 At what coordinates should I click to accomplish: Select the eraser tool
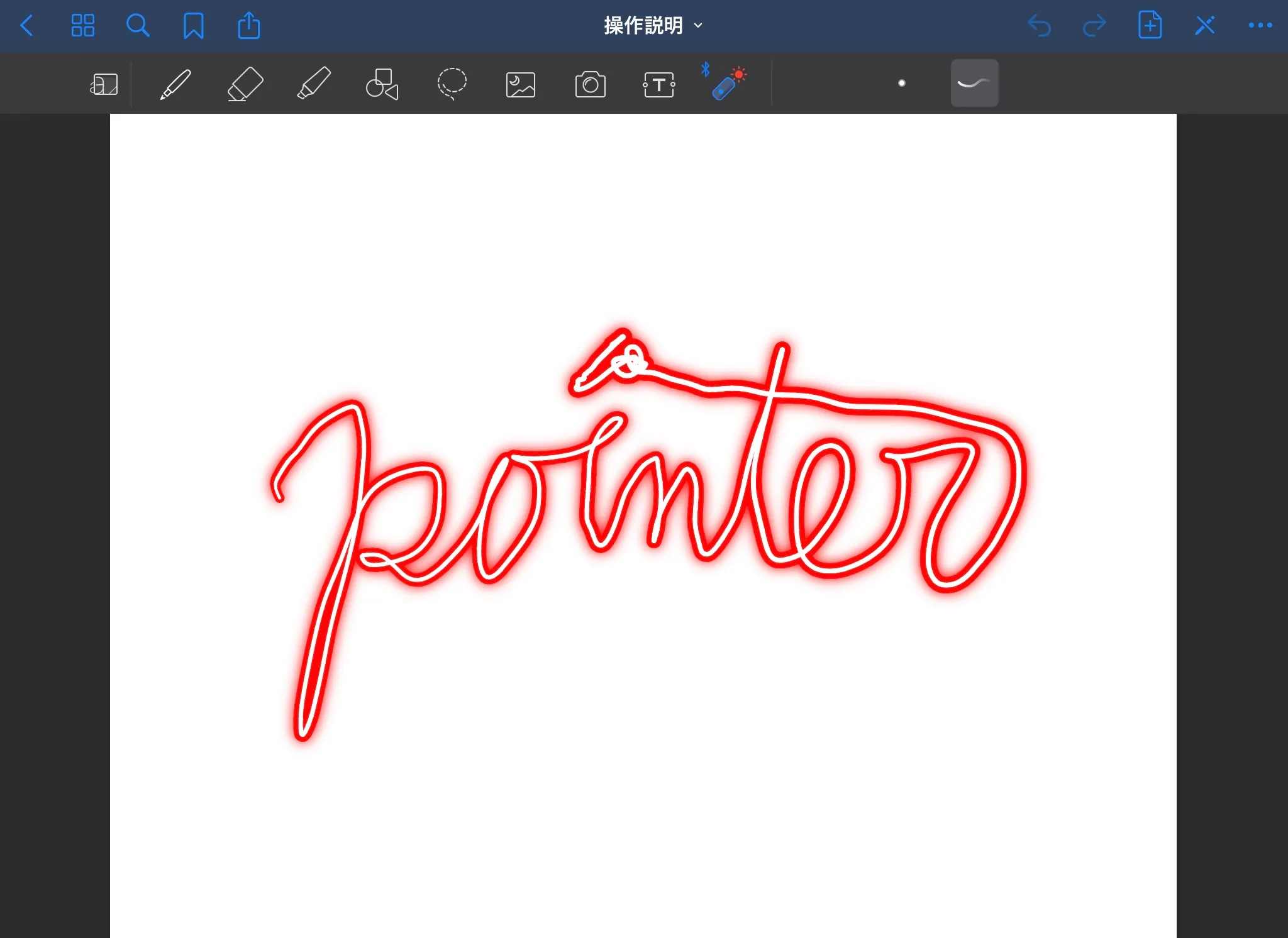click(x=245, y=84)
